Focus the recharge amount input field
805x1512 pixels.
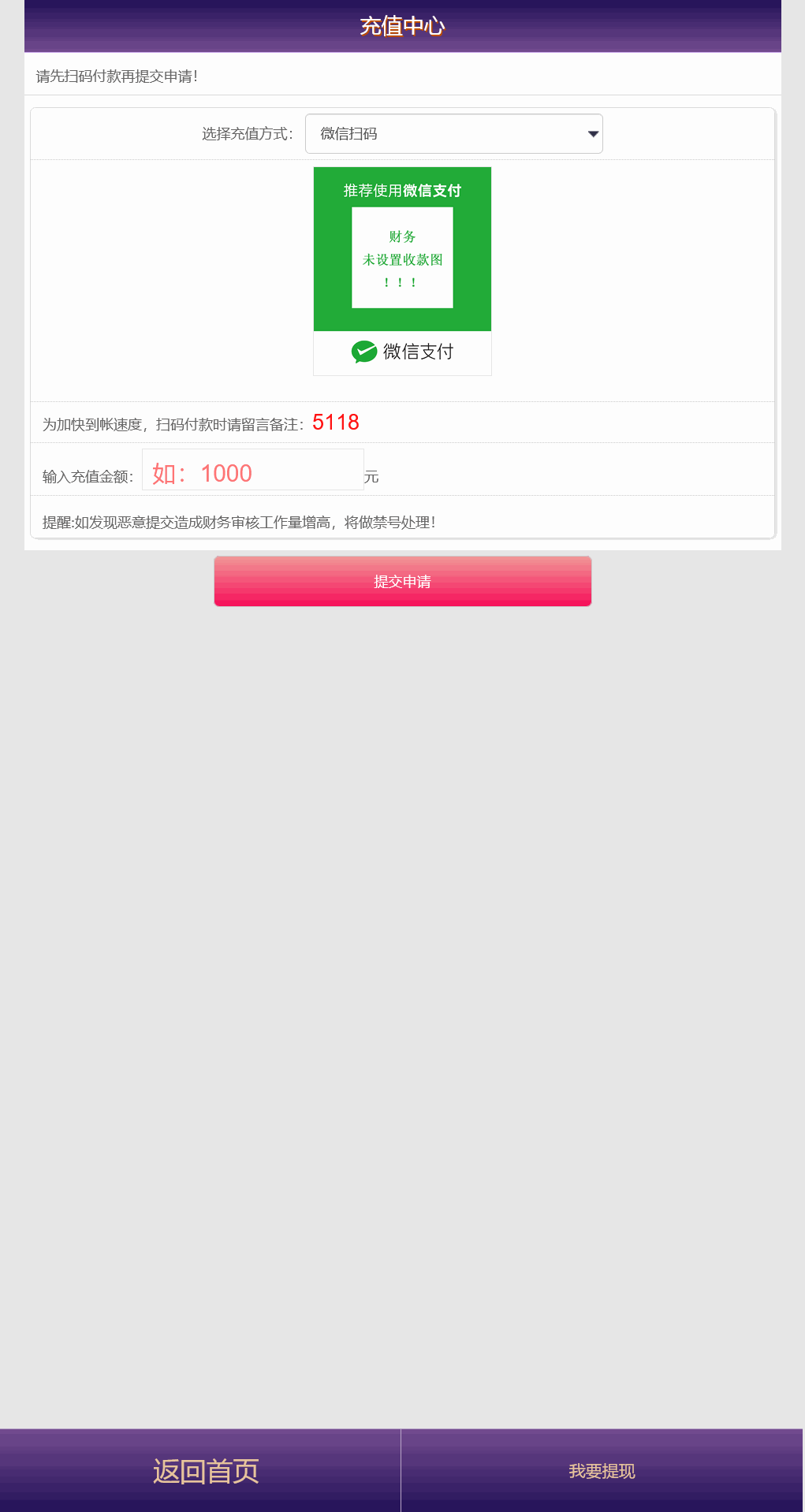(x=252, y=471)
